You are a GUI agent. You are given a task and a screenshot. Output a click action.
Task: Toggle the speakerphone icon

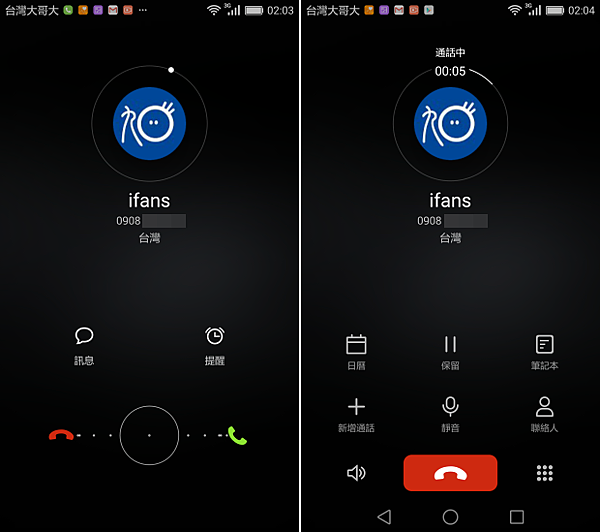[356, 473]
